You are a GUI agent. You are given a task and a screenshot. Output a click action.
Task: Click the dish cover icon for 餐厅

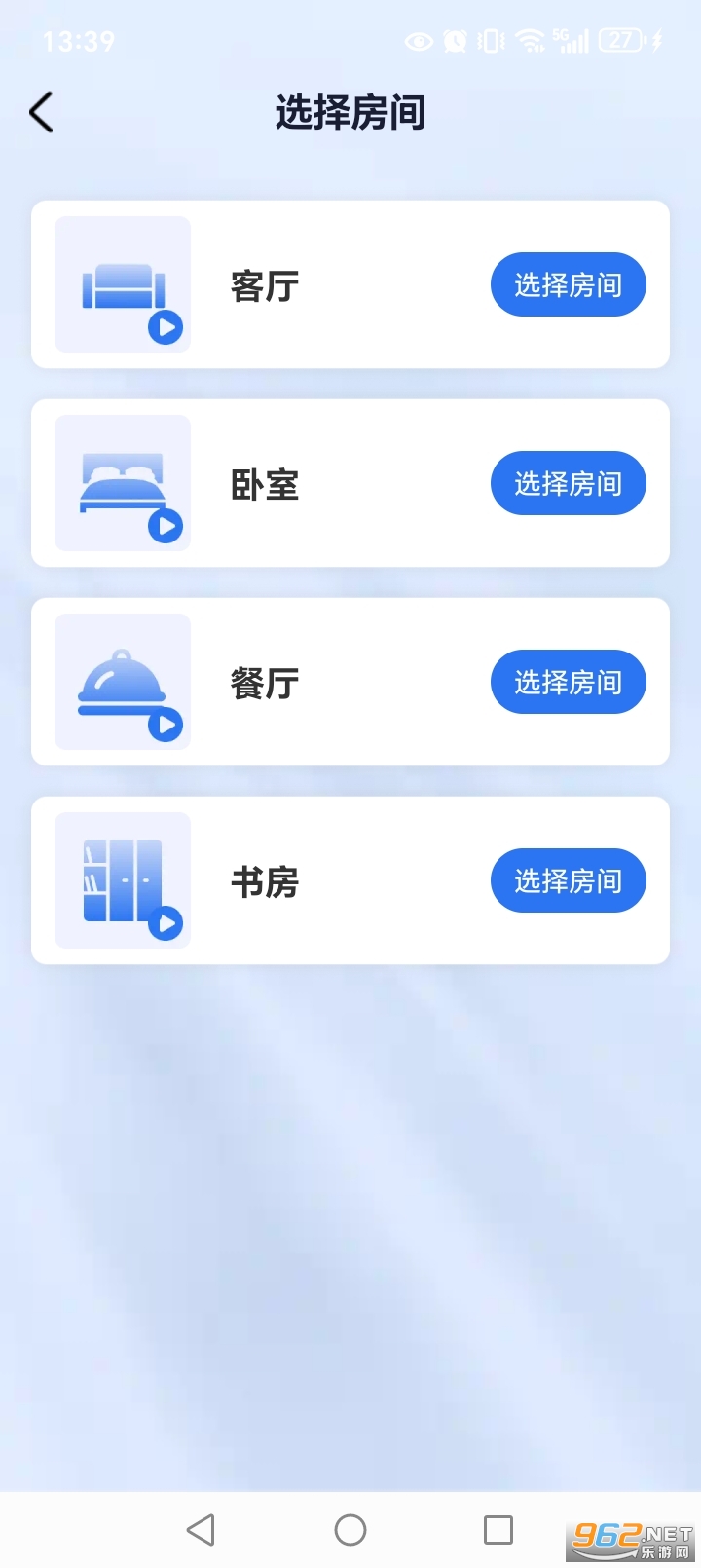[122, 681]
